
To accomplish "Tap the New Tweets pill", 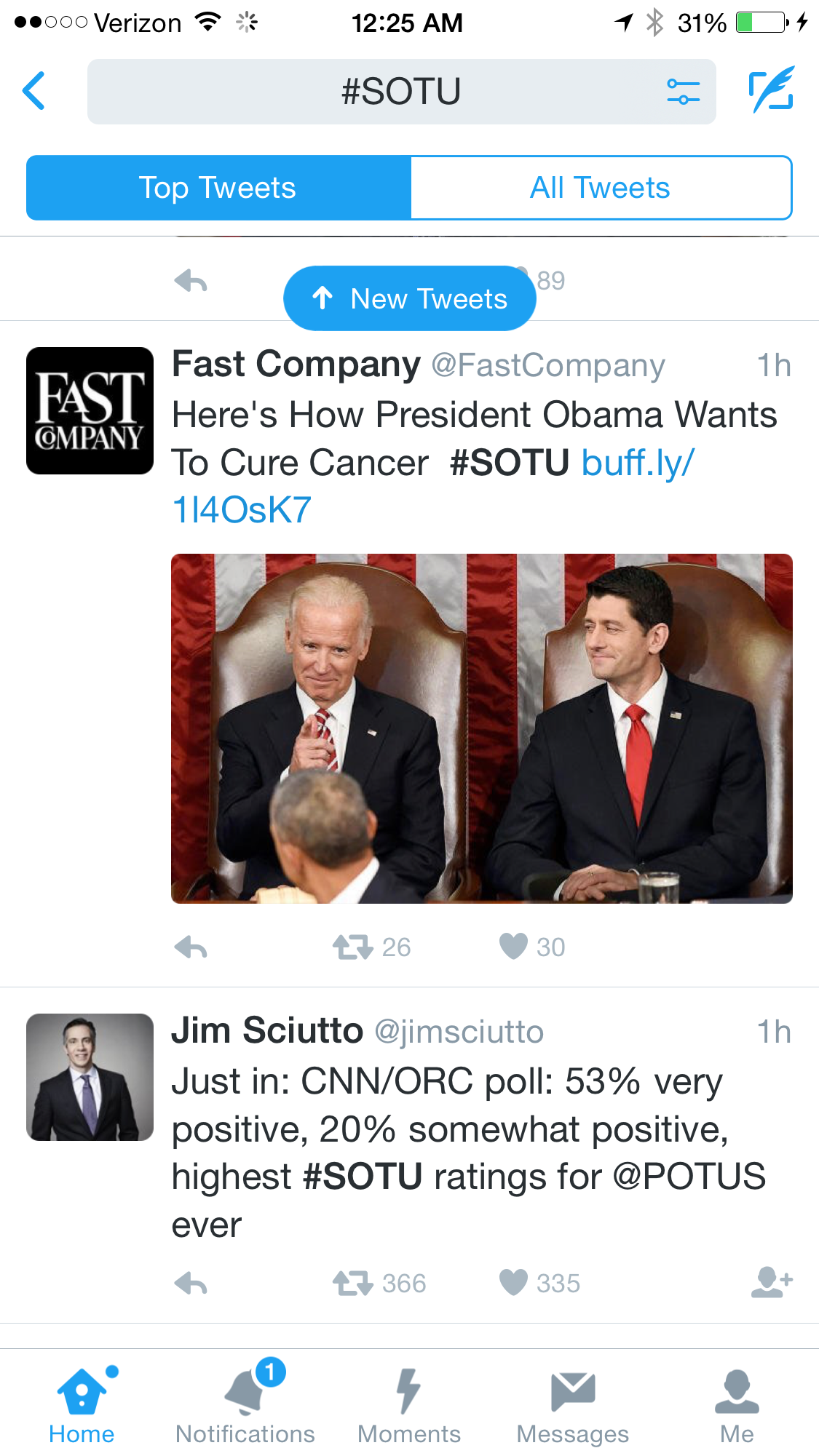I will coord(410,298).
